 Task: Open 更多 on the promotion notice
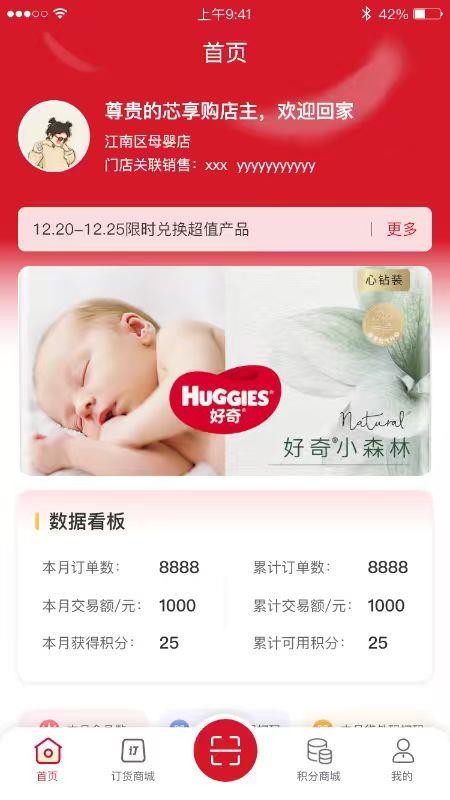[x=402, y=230]
